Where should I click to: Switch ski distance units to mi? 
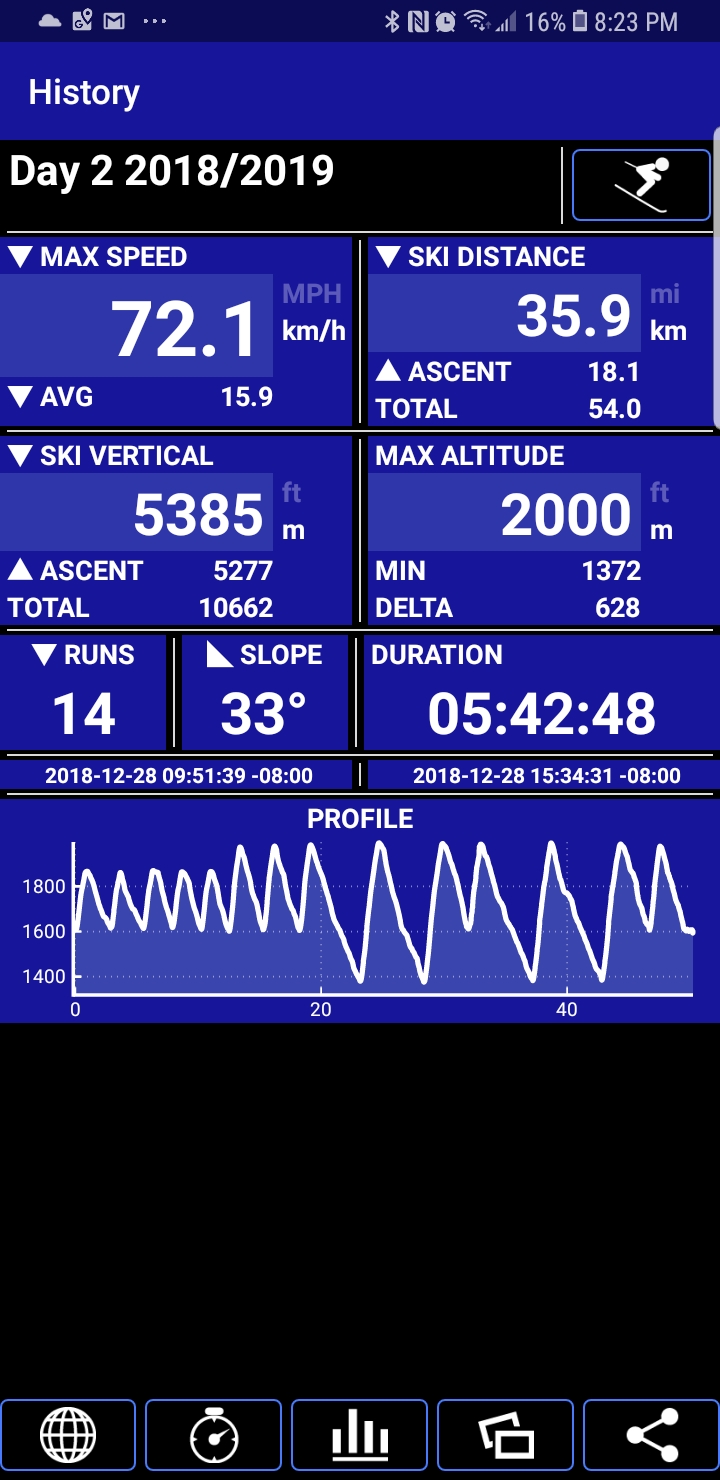665,294
